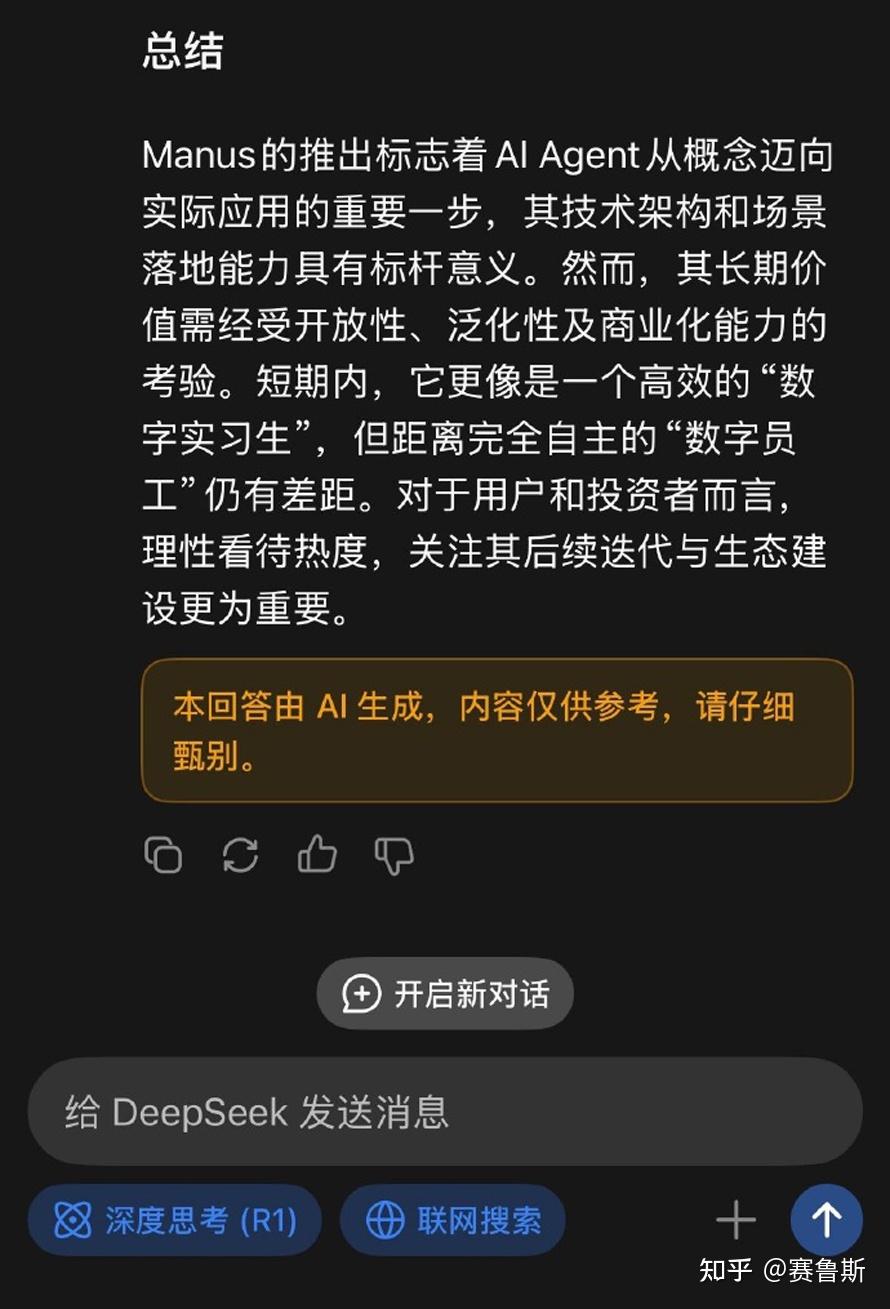Copy the AI response text
Screen dimensions: 890x1309
pyautogui.click(x=164, y=856)
